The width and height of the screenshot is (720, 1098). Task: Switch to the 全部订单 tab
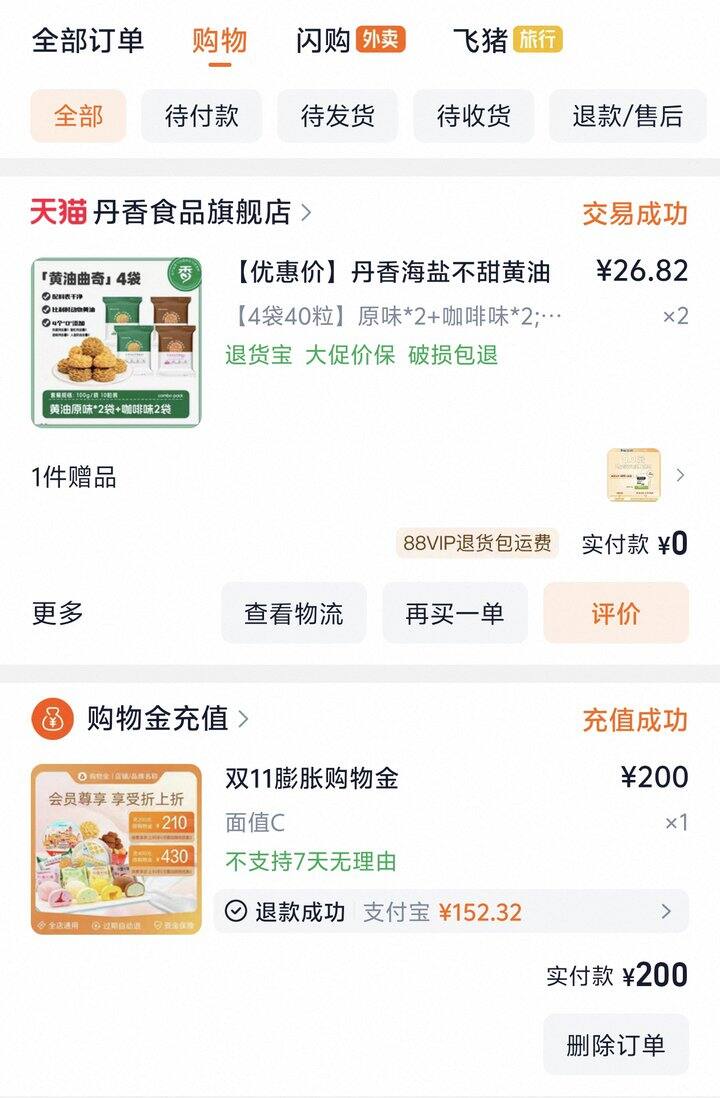[x=88, y=41]
